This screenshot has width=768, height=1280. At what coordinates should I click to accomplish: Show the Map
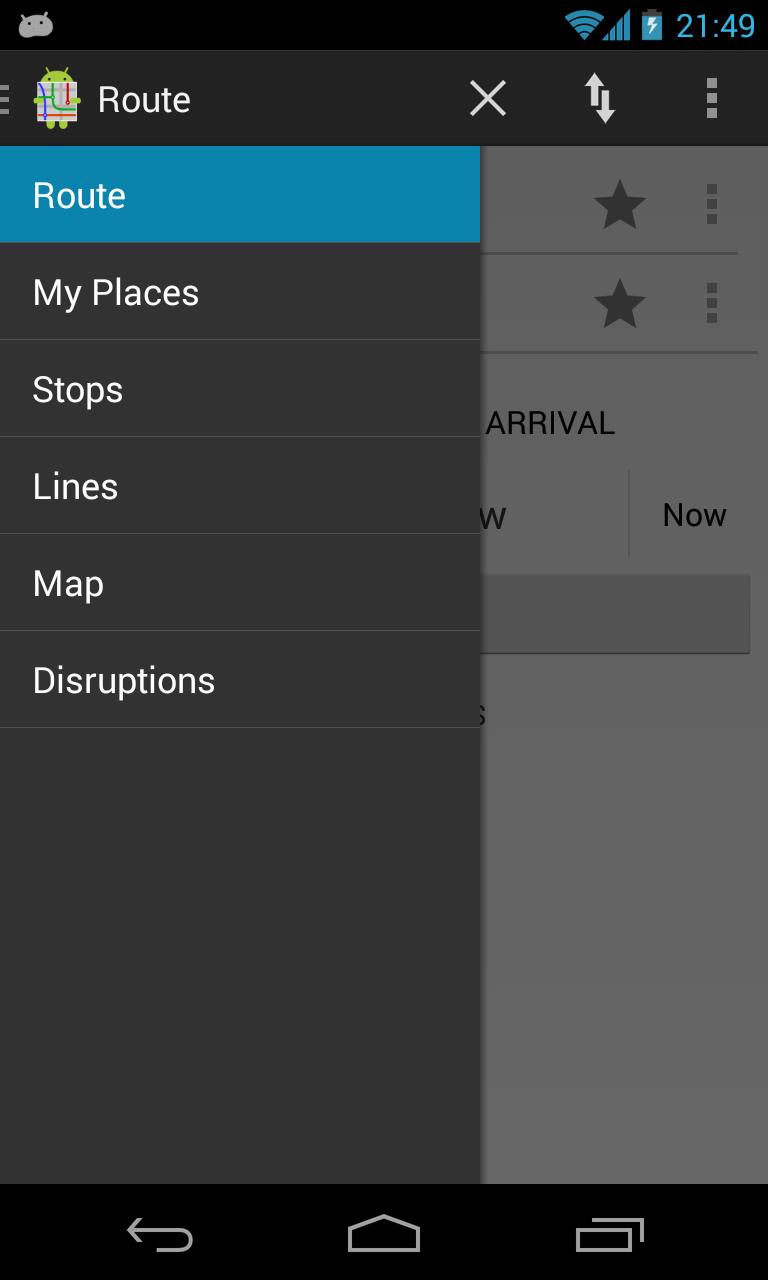click(240, 583)
